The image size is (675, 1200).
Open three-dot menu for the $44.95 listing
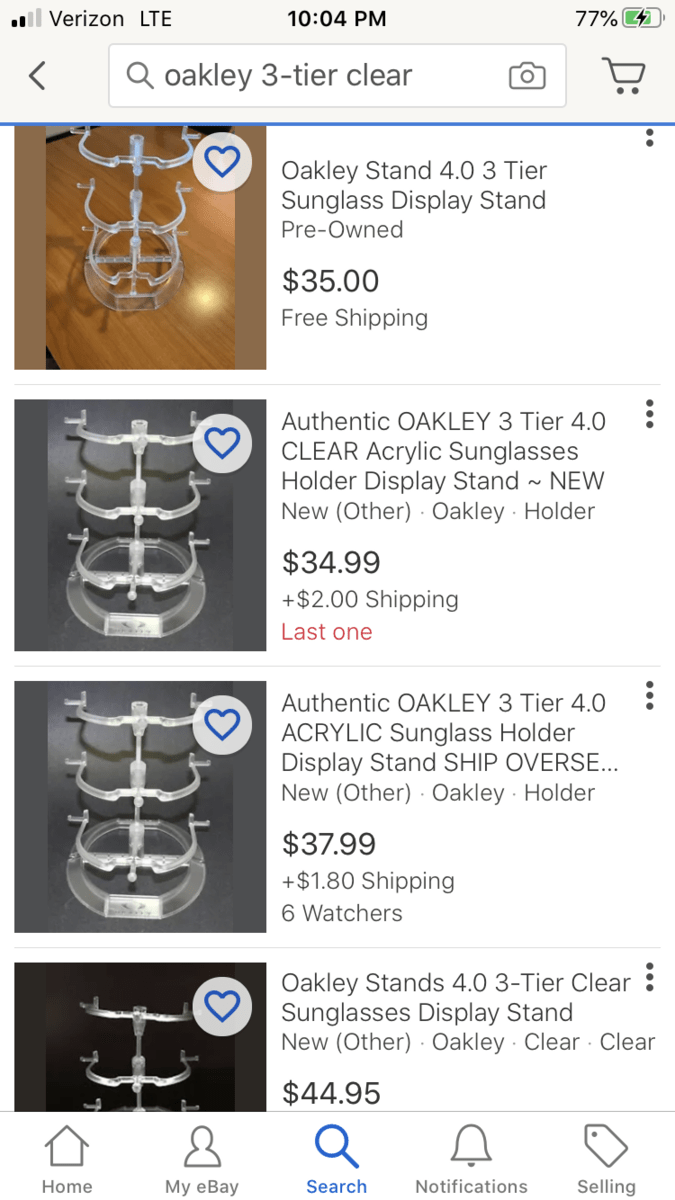650,977
